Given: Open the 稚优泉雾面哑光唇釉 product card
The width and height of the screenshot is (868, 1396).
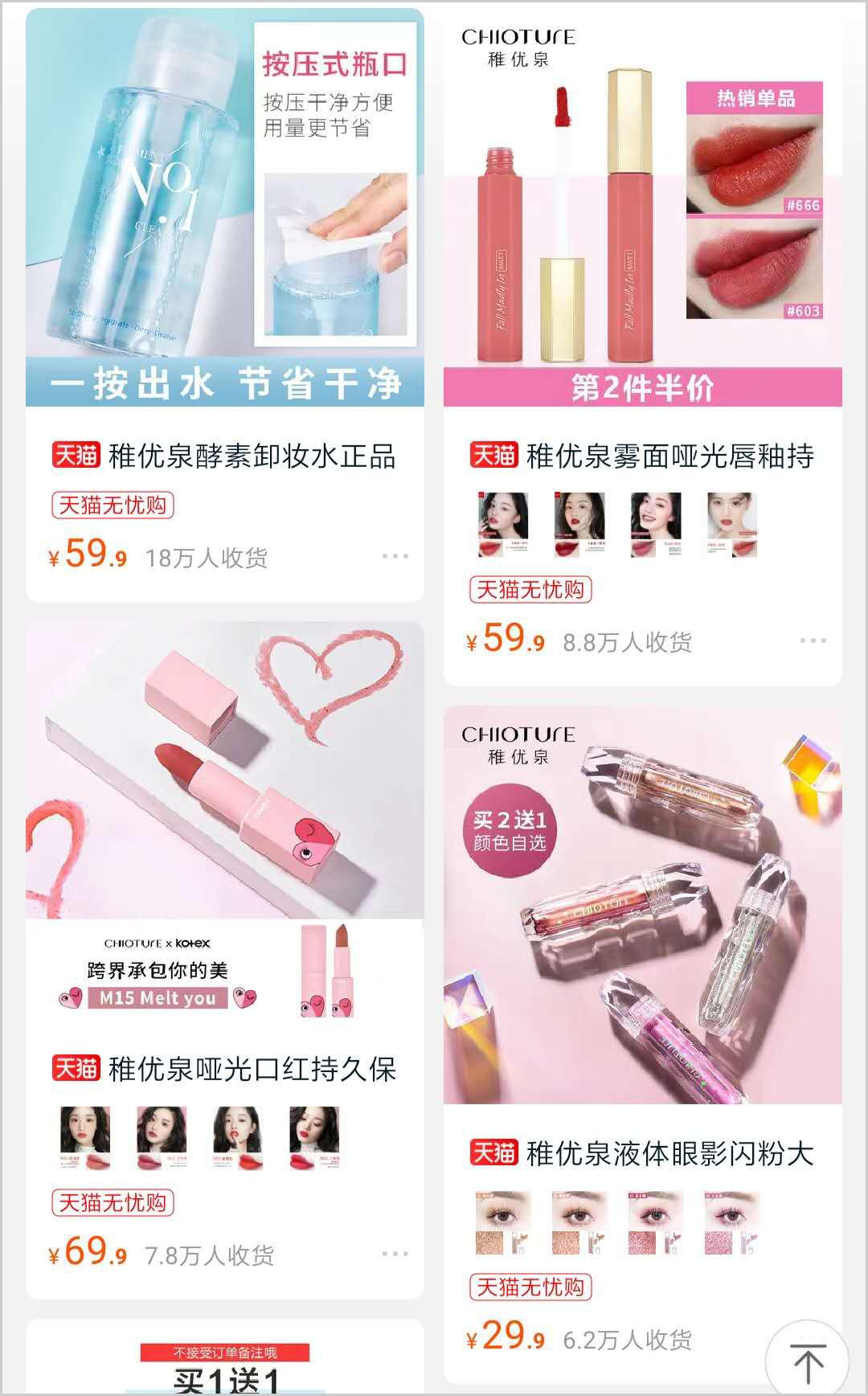Looking at the screenshot, I should pyautogui.click(x=643, y=209).
